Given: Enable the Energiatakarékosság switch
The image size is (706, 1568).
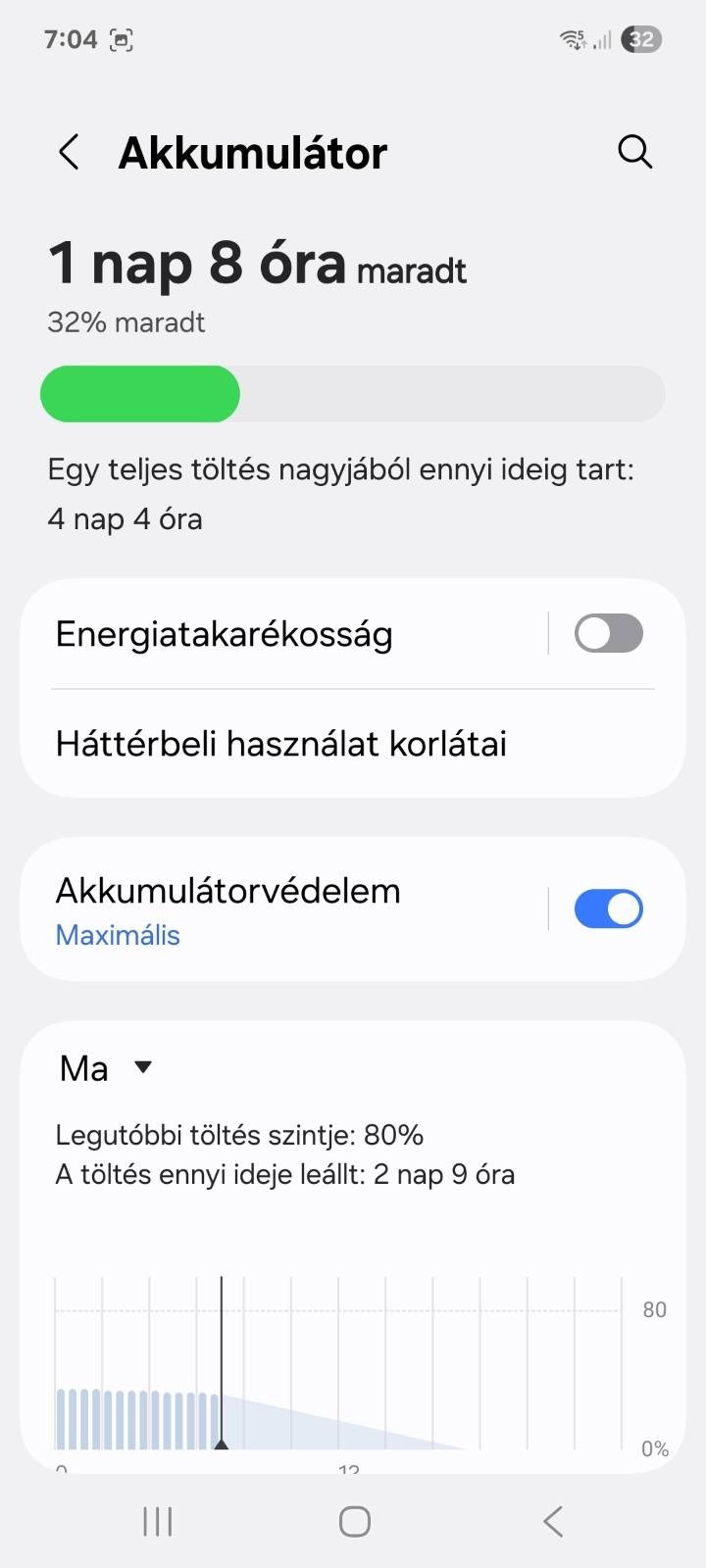Looking at the screenshot, I should 608,634.
